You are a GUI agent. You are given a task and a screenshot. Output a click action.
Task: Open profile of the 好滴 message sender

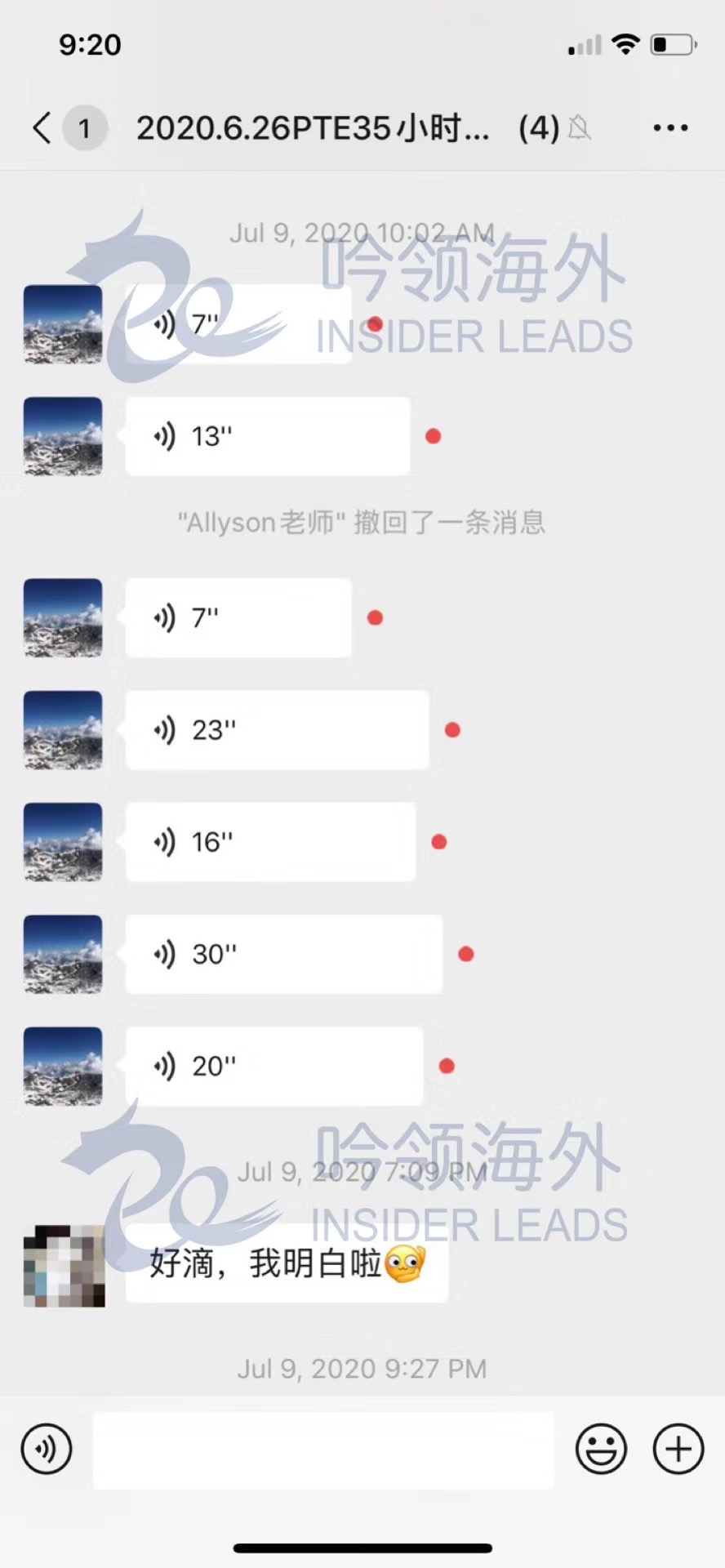click(64, 1265)
